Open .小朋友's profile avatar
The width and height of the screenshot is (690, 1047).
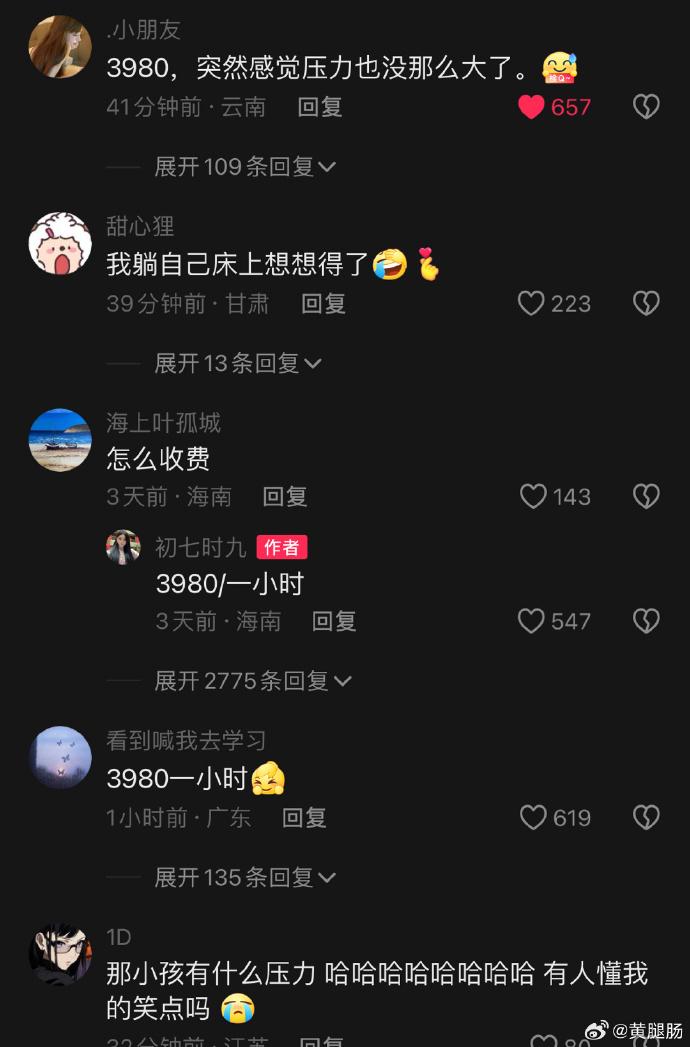60,47
